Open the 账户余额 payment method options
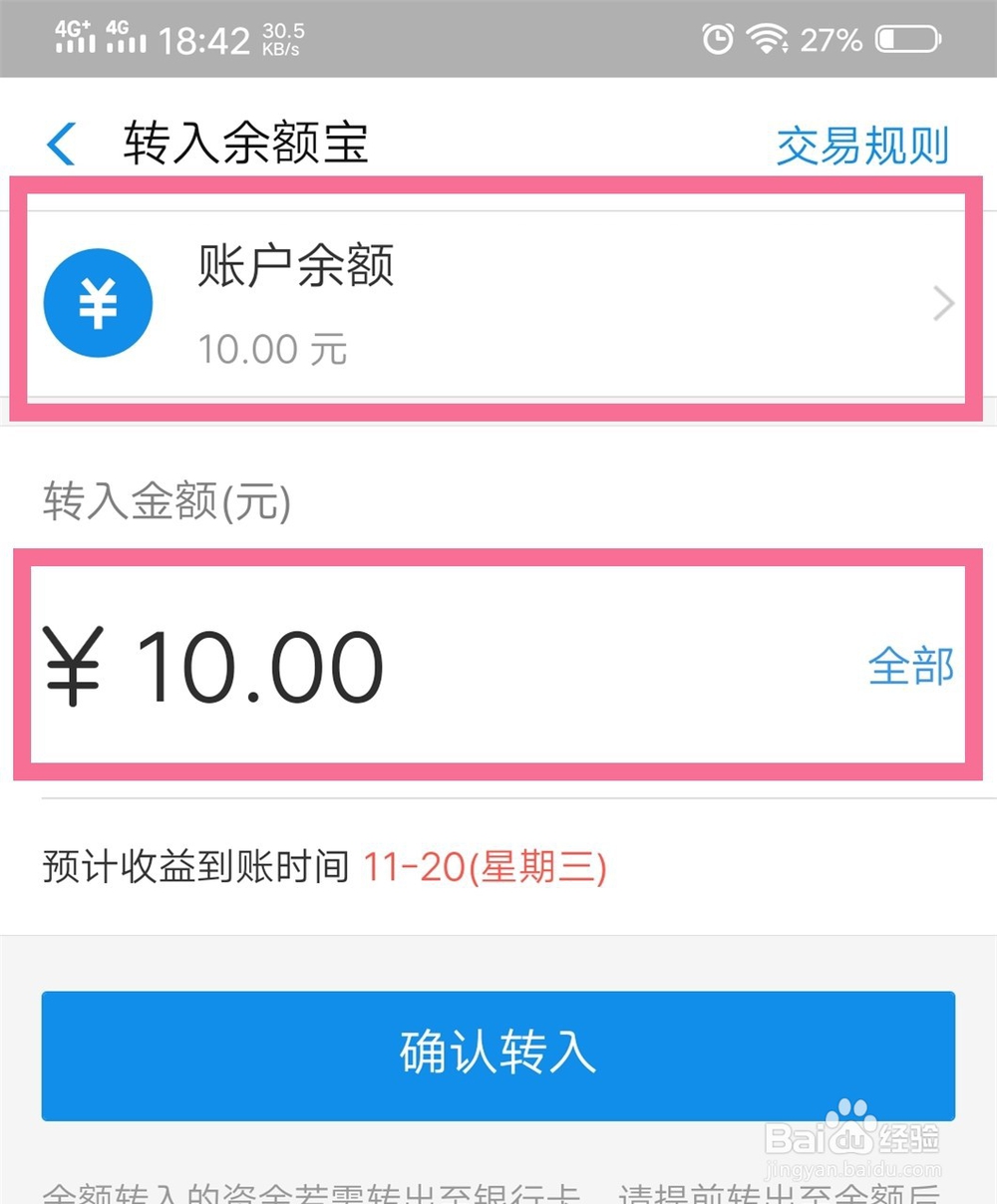Image resolution: width=997 pixels, height=1204 pixels. pos(292,267)
